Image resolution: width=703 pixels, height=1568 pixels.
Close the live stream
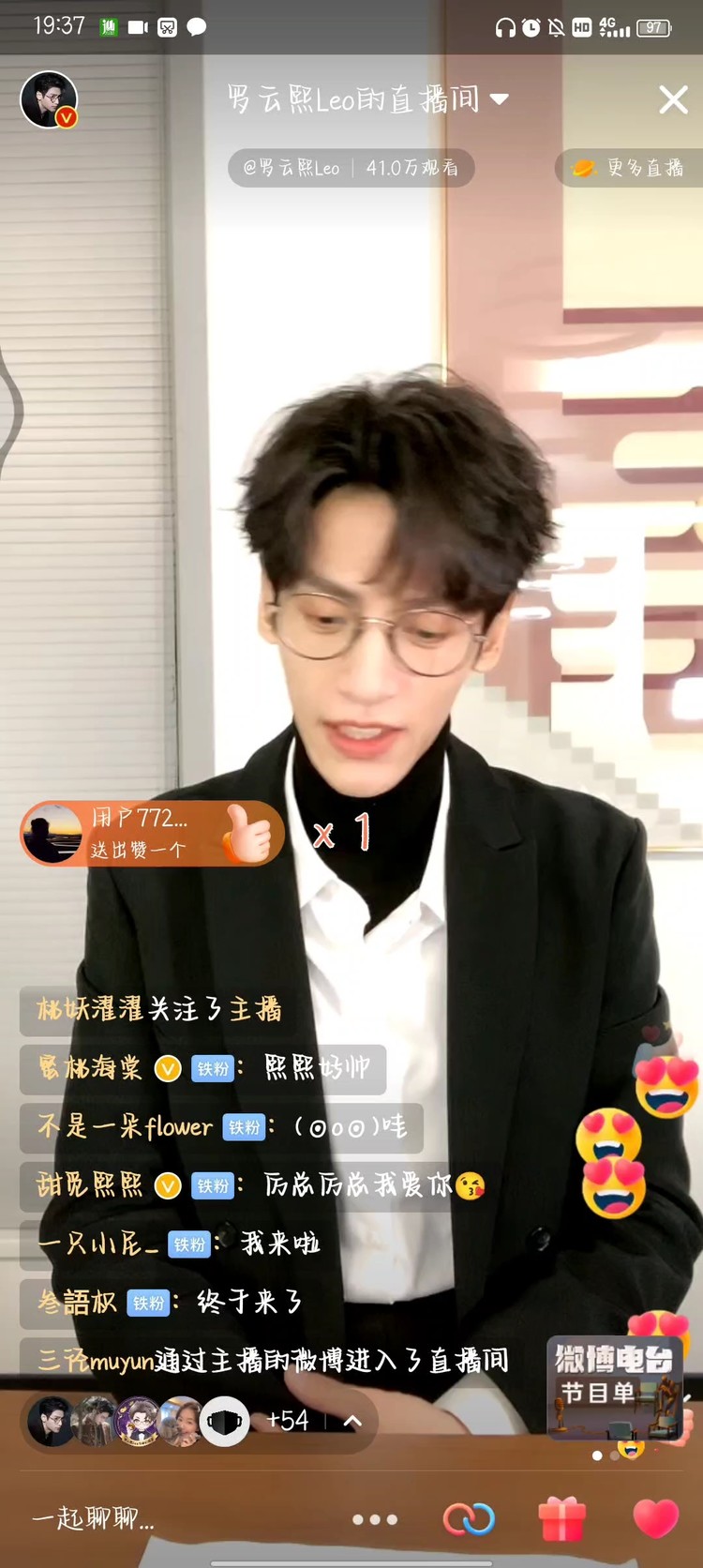pos(673,99)
